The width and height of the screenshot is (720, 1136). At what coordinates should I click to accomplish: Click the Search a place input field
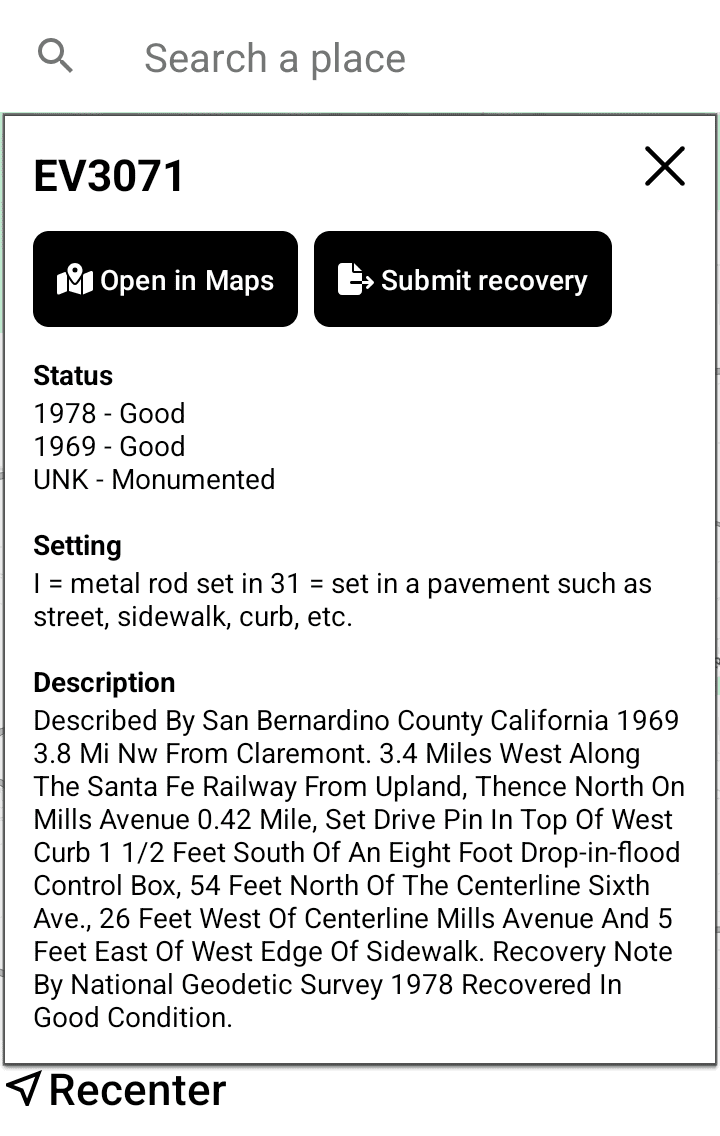[x=275, y=57]
